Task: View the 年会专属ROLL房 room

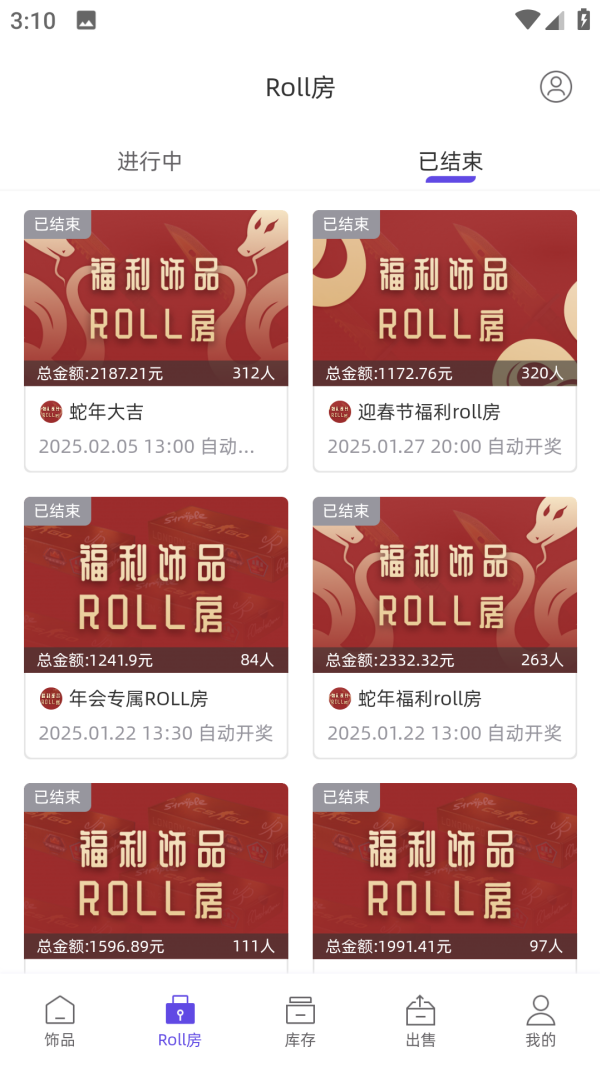Action: (156, 627)
